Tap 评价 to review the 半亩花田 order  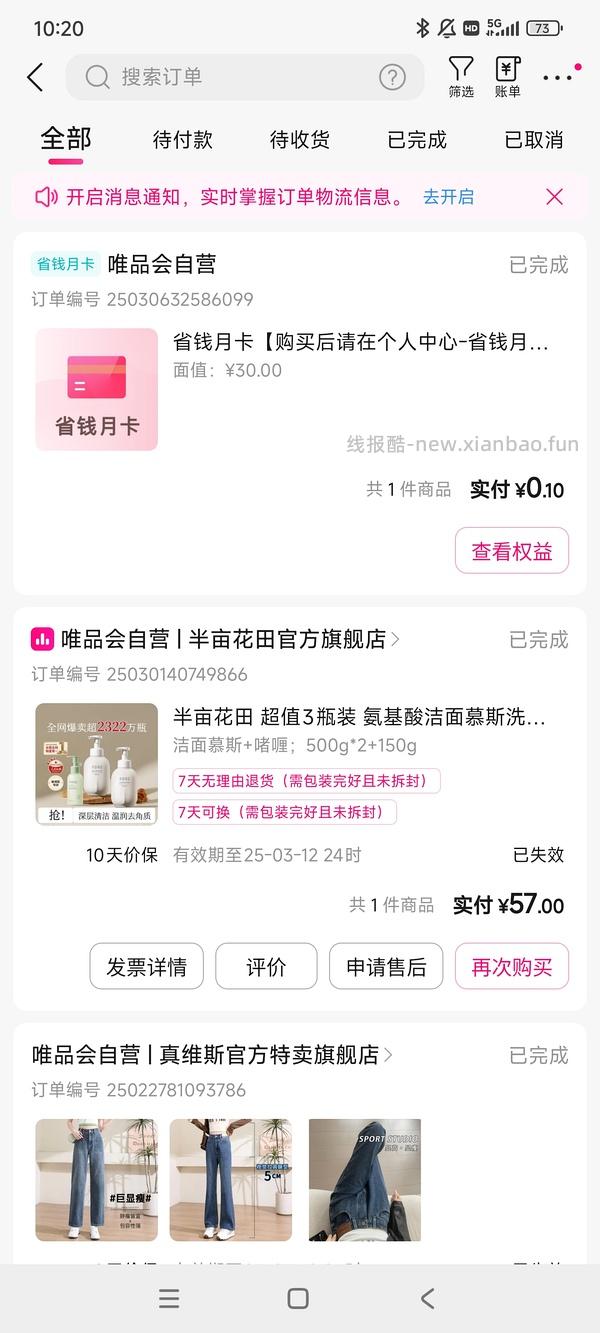pos(266,967)
